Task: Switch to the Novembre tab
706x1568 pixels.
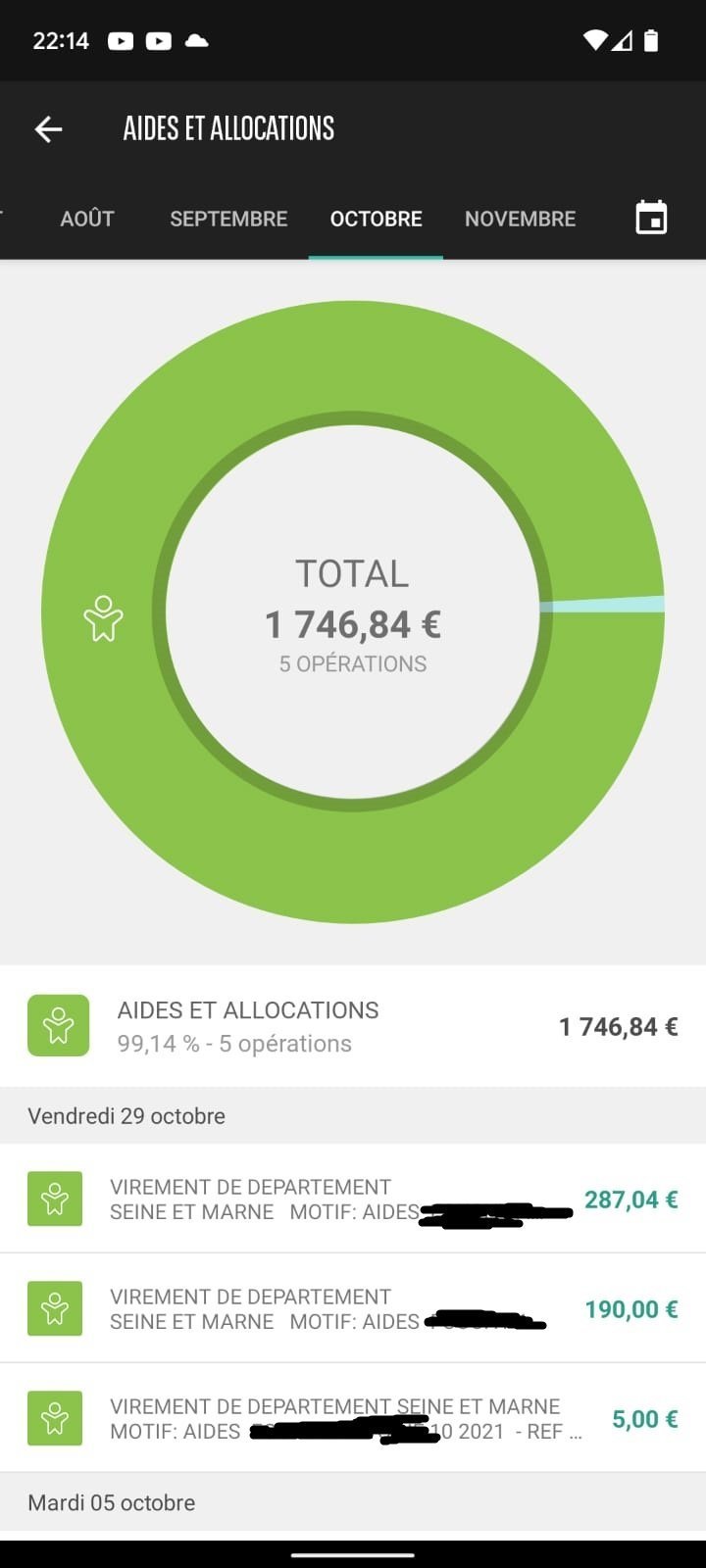Action: 520,219
